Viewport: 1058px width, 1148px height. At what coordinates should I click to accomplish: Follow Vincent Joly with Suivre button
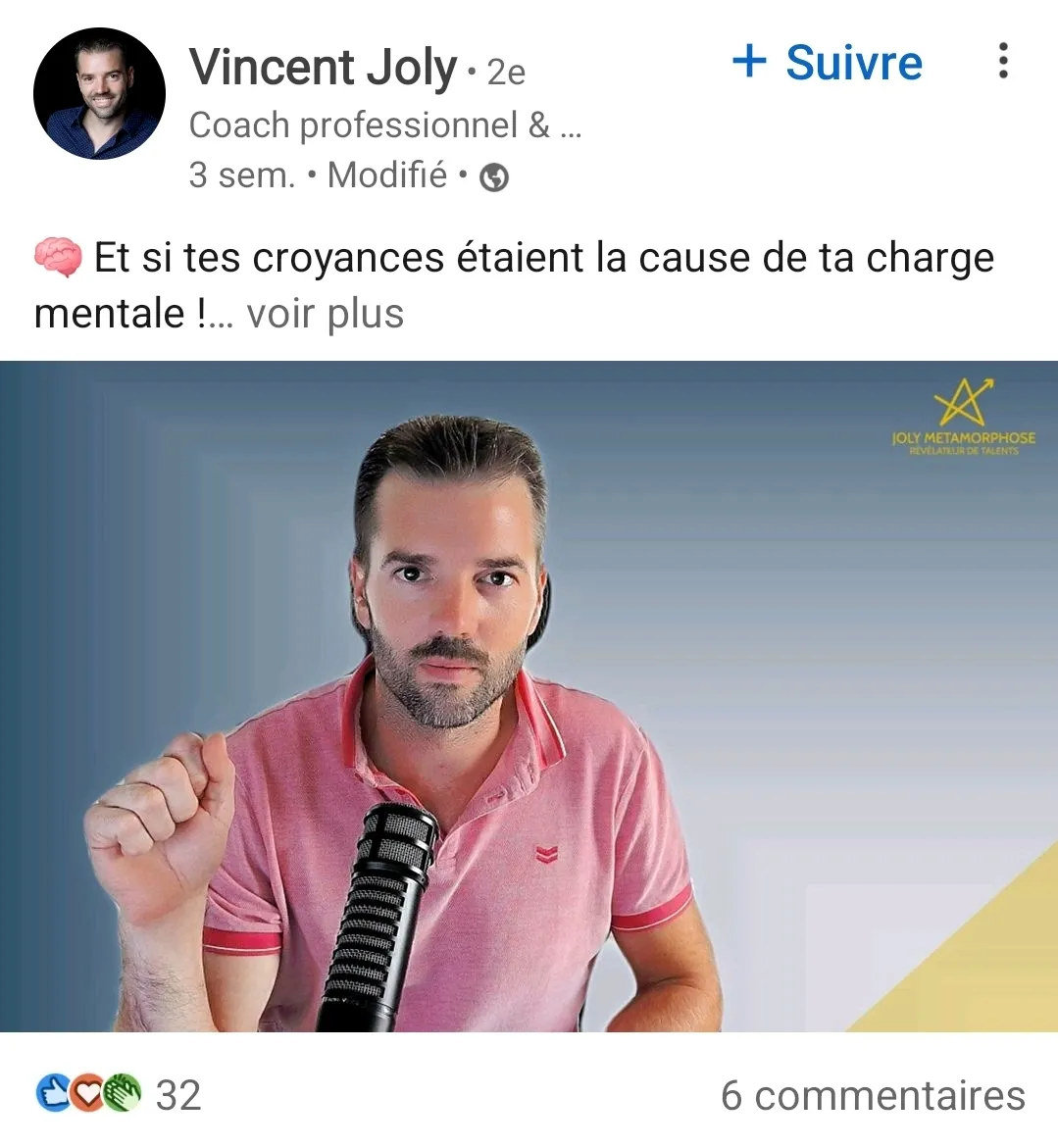click(x=828, y=63)
